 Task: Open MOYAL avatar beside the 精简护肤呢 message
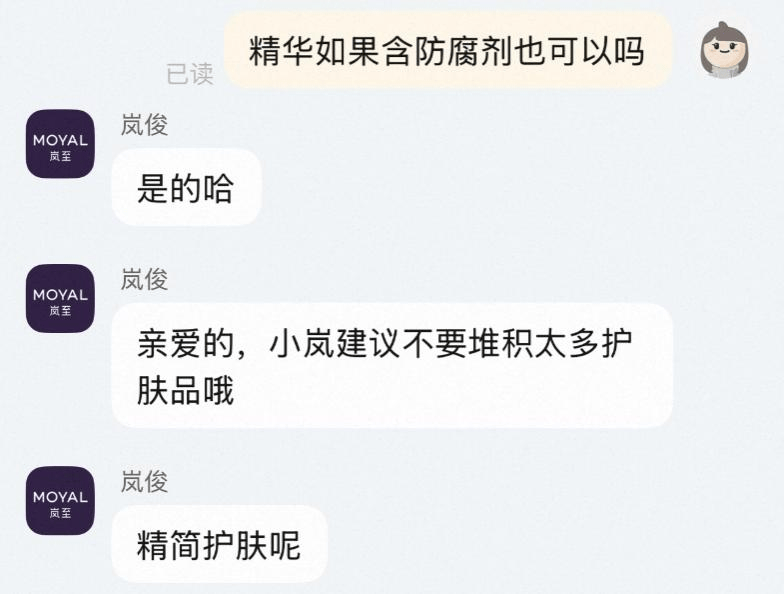tap(60, 501)
